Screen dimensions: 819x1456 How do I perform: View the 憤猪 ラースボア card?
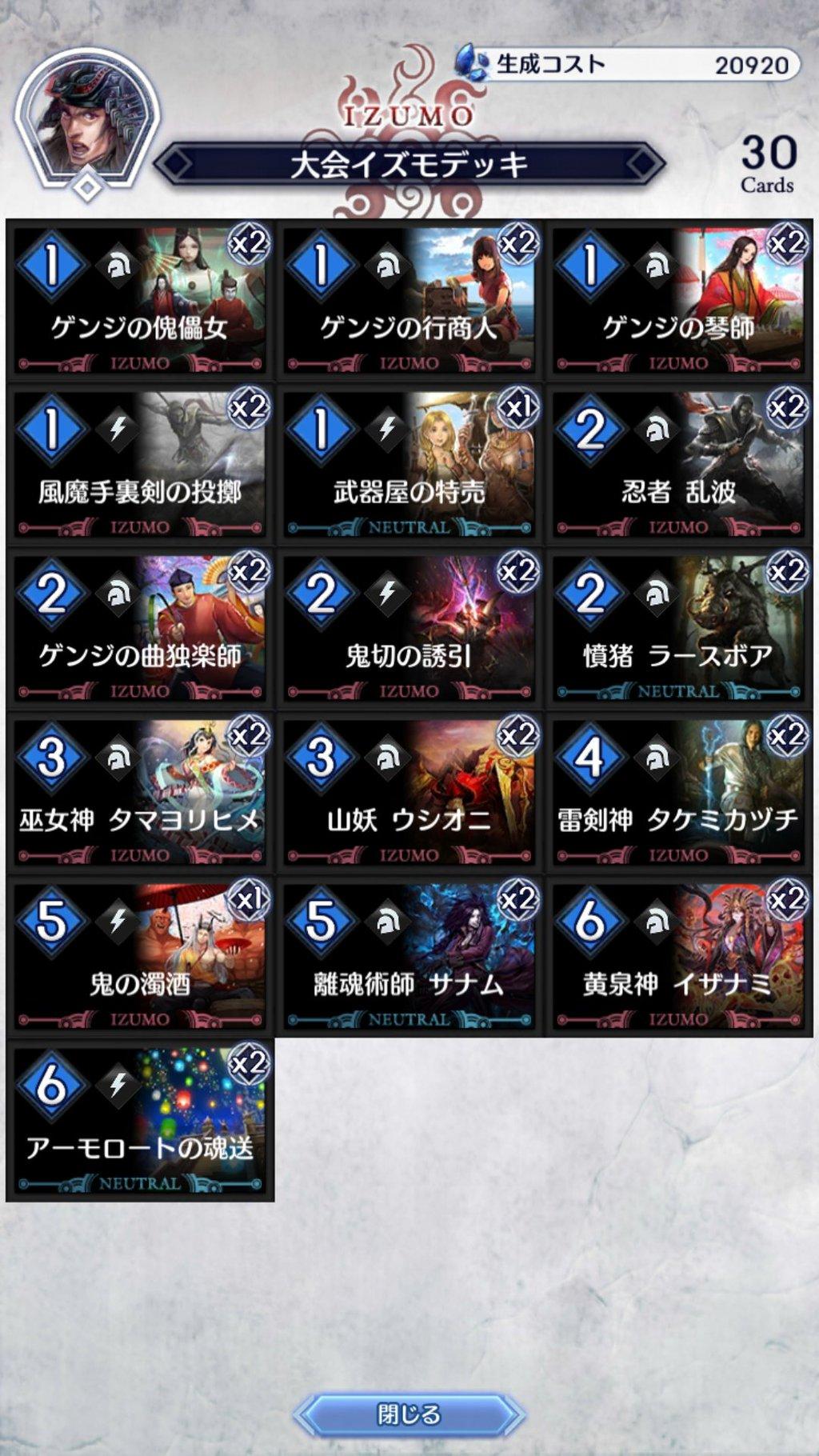pyautogui.click(x=677, y=628)
